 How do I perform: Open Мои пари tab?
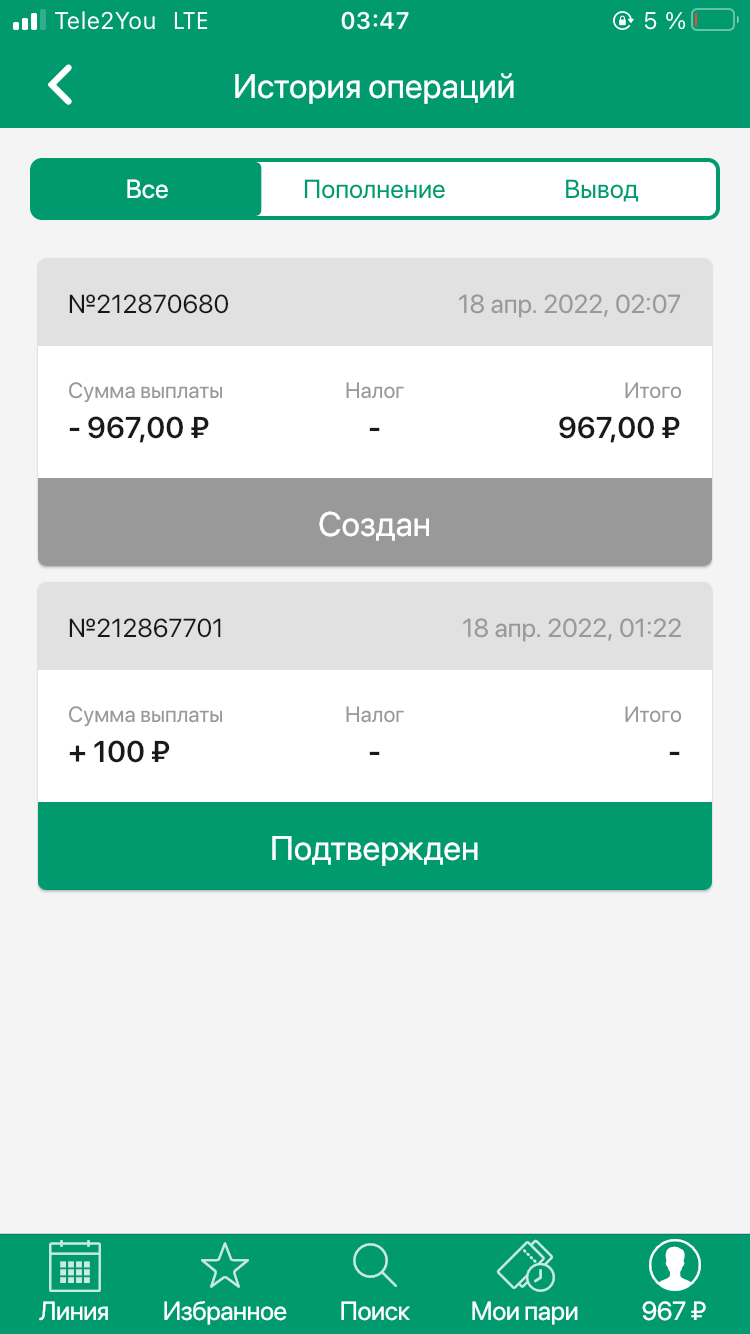pos(525,1281)
